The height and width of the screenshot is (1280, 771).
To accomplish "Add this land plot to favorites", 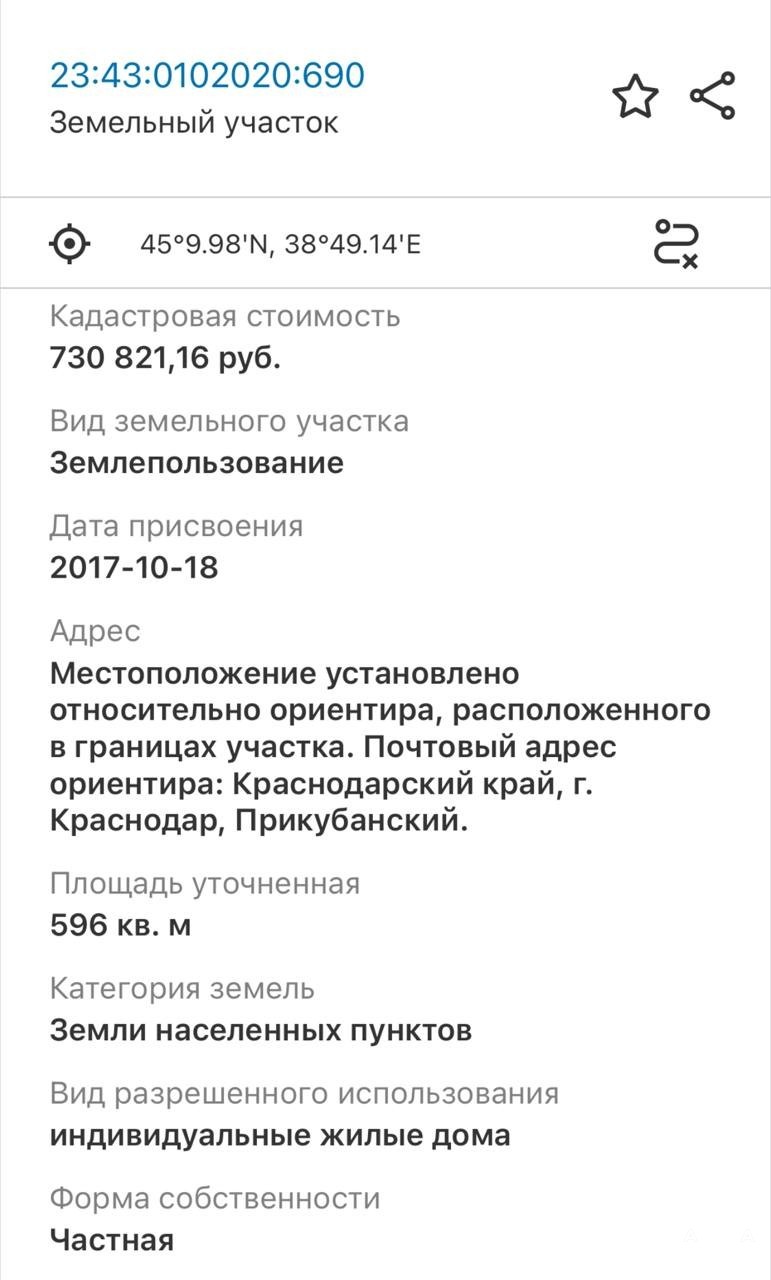I will 635,97.
